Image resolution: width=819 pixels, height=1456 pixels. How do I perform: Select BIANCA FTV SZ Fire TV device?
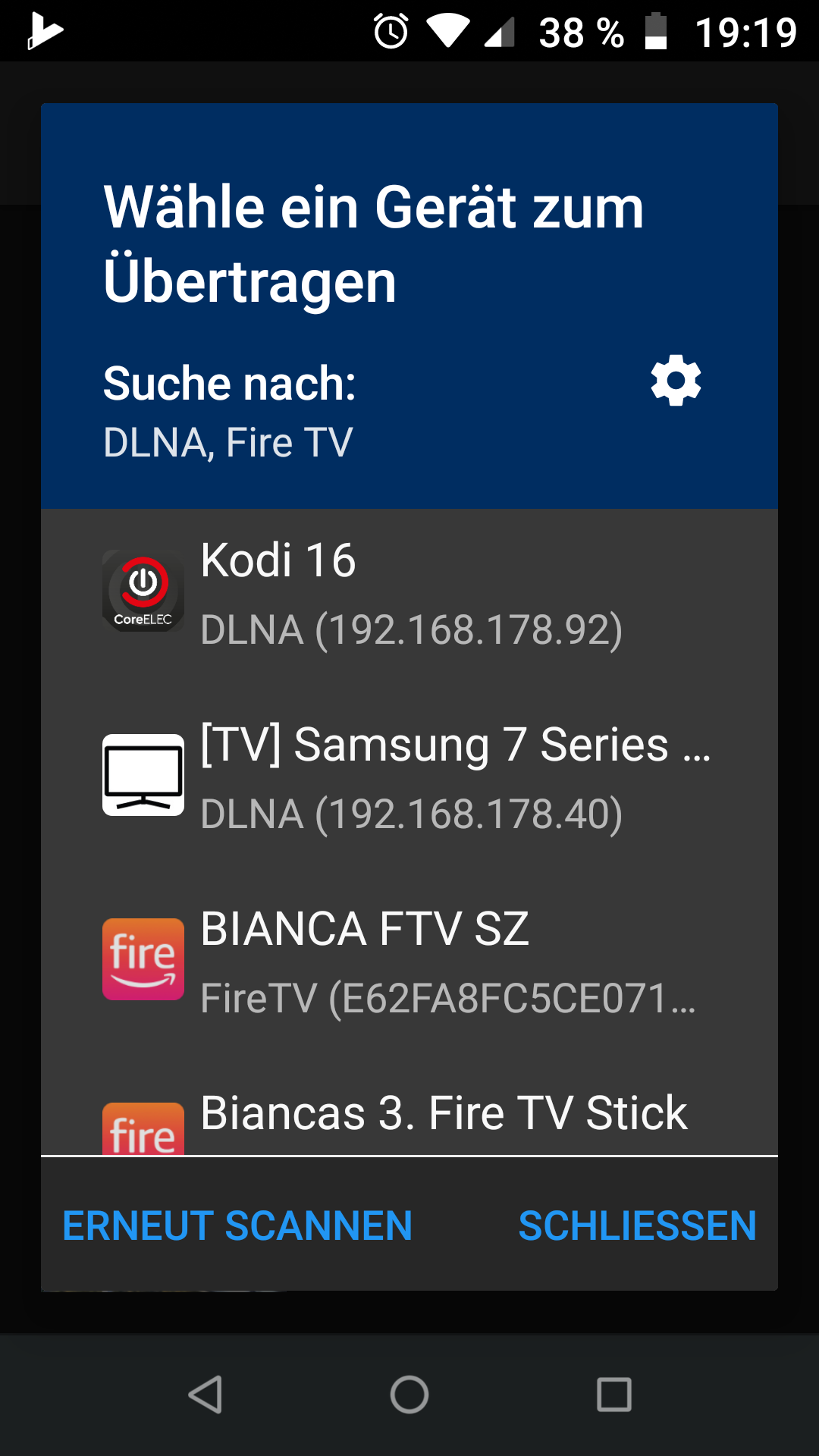[x=409, y=961]
